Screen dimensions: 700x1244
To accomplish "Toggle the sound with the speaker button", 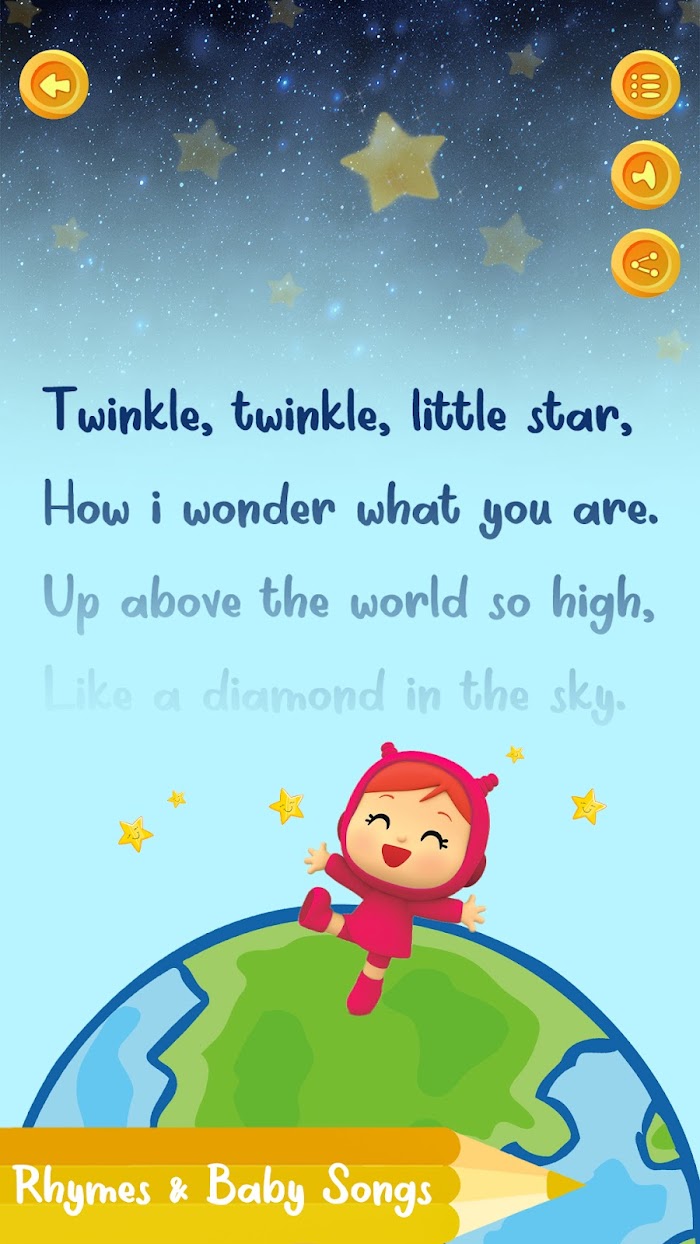I will [646, 175].
